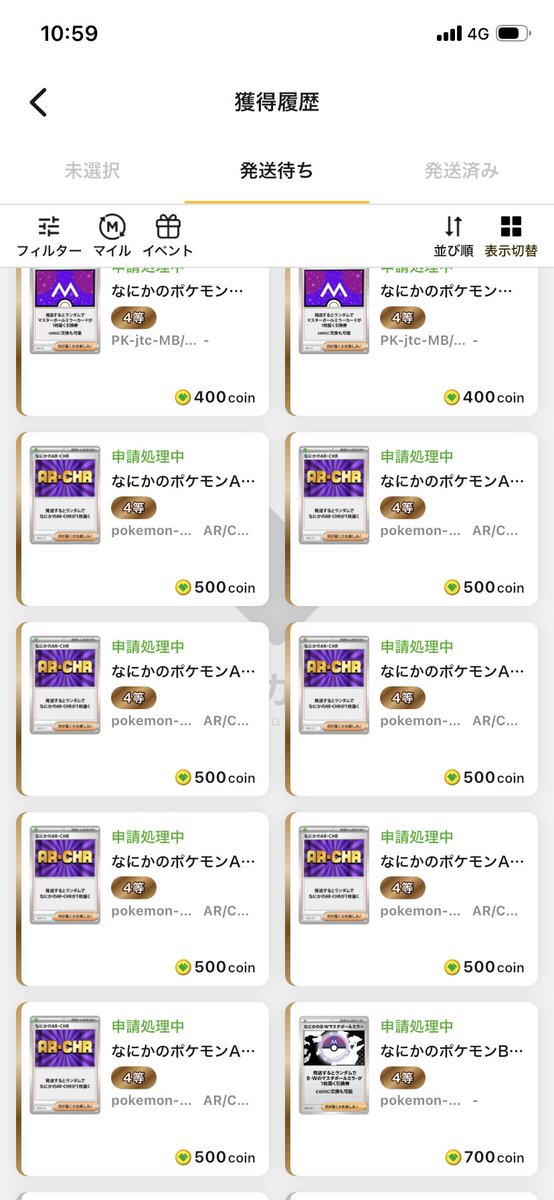Go back from 獲得履歴 screen
The width and height of the screenshot is (554, 1200).
click(x=38, y=102)
